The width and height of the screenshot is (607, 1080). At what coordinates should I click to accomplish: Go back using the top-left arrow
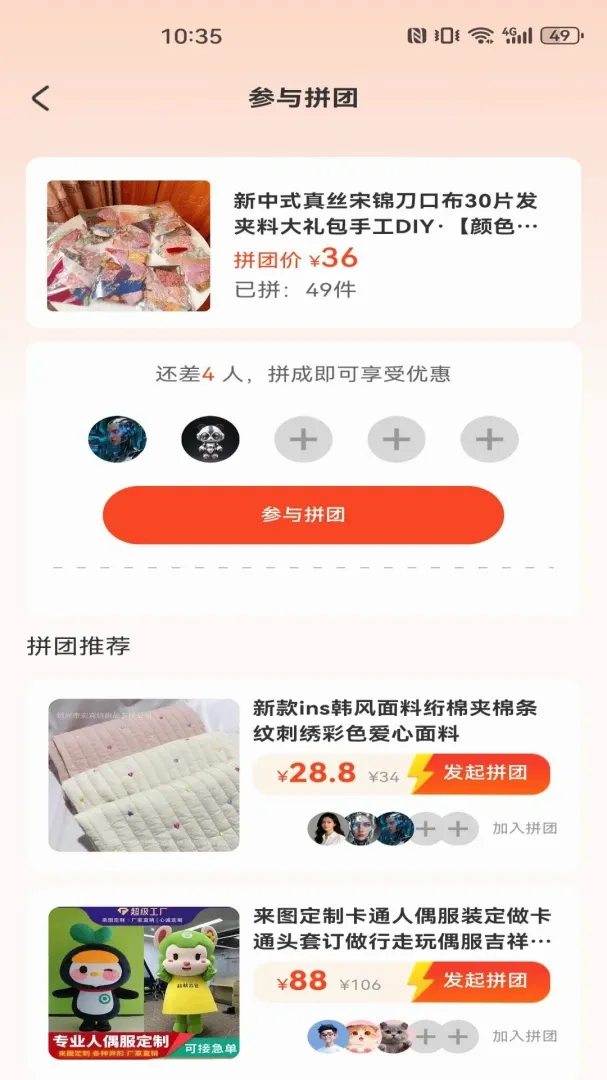click(41, 98)
